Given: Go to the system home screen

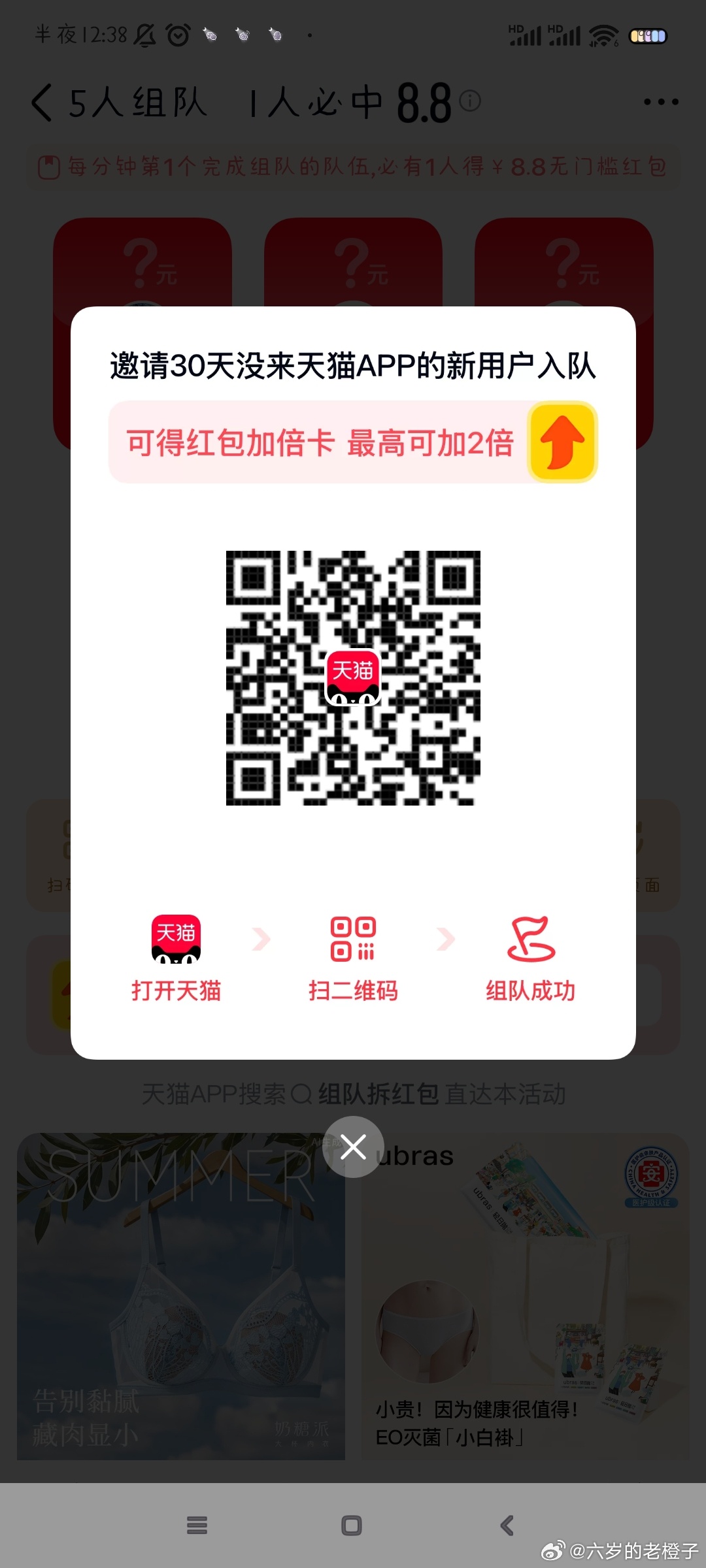Looking at the screenshot, I should tap(352, 1526).
